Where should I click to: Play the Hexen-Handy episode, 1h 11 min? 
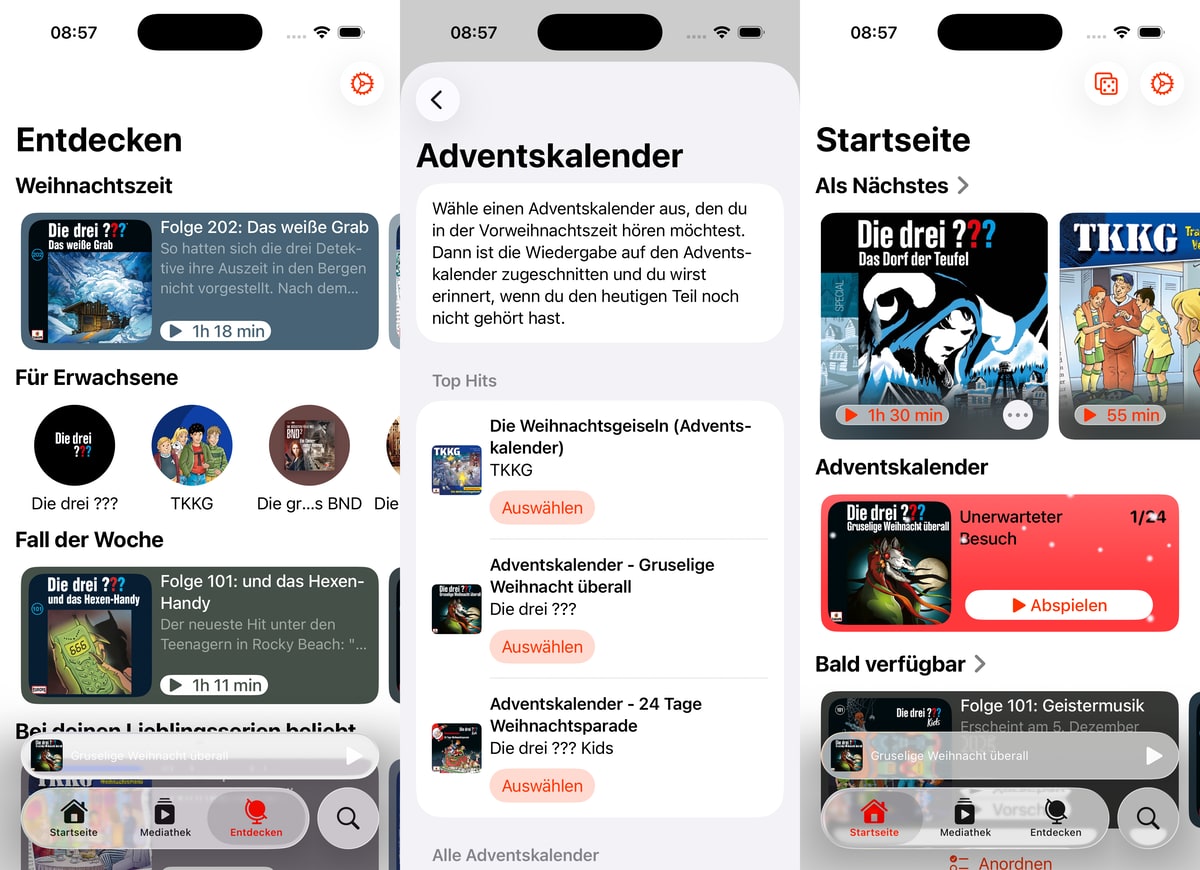[x=216, y=685]
